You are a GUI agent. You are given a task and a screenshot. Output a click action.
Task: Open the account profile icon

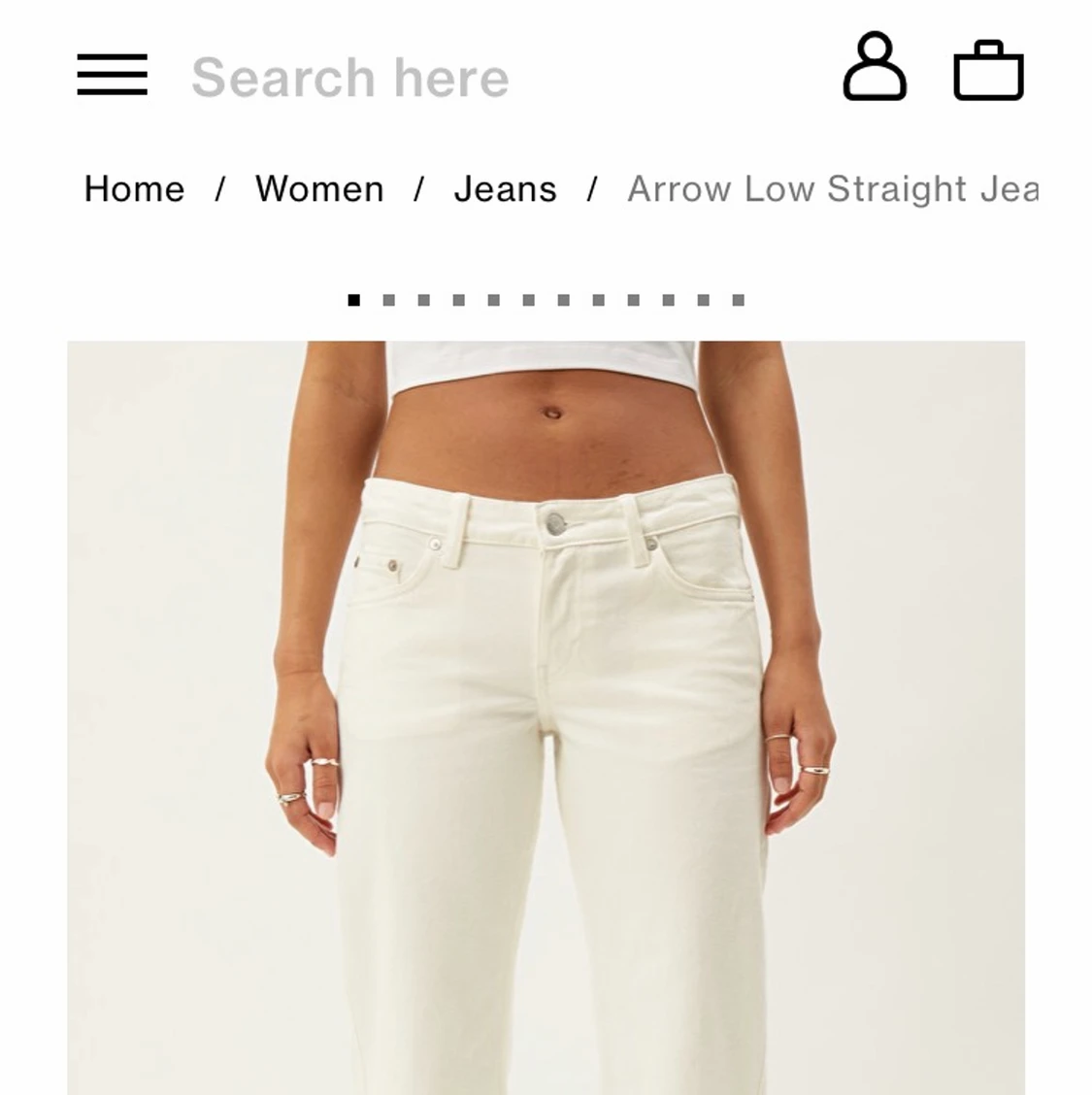point(874,67)
